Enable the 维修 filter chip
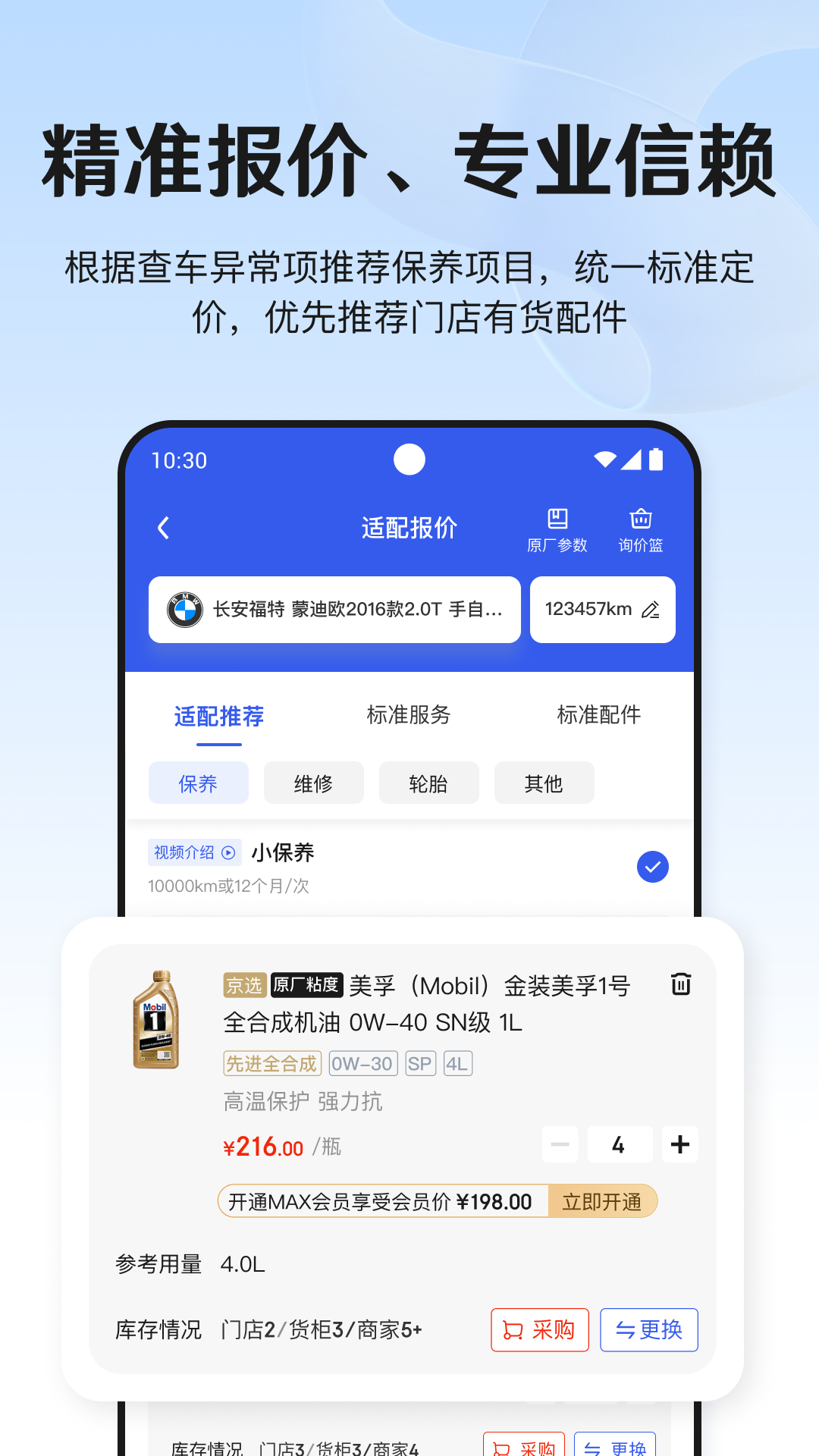Screen dimensions: 819x1456 click(313, 783)
